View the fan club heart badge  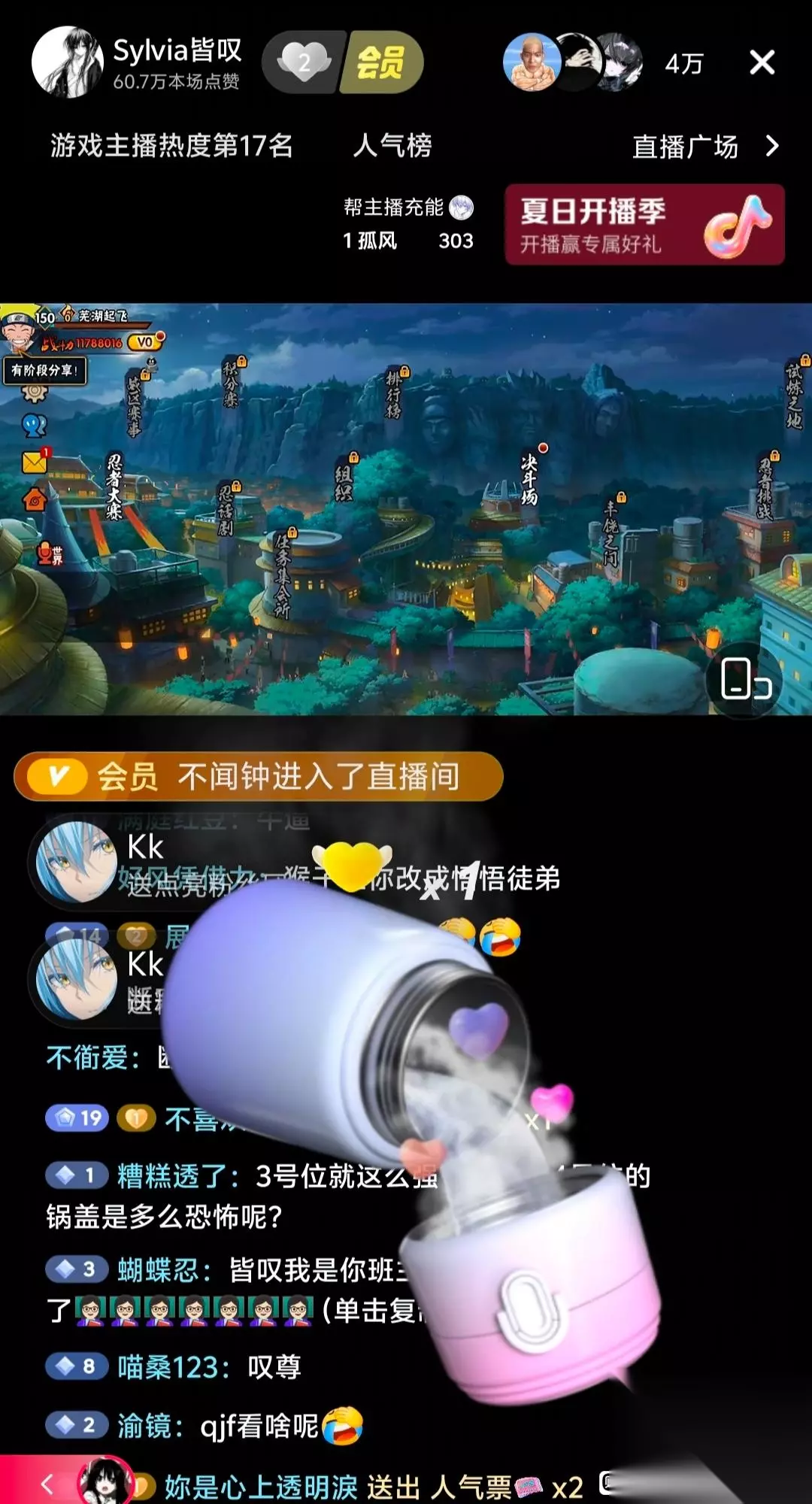304,62
